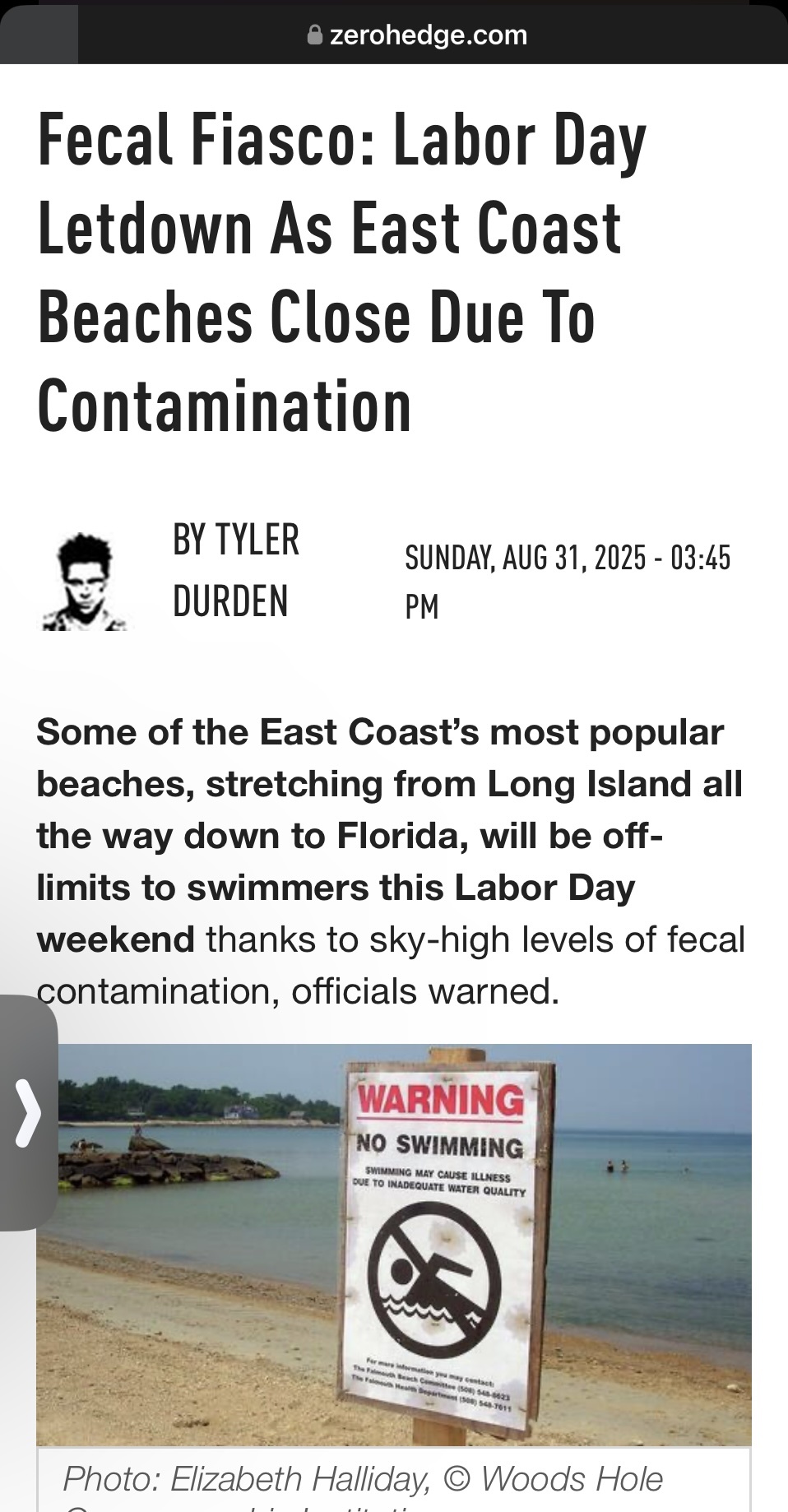Tap the zerohedge.com address bar
The width and height of the screenshot is (788, 1512).
coord(417,35)
